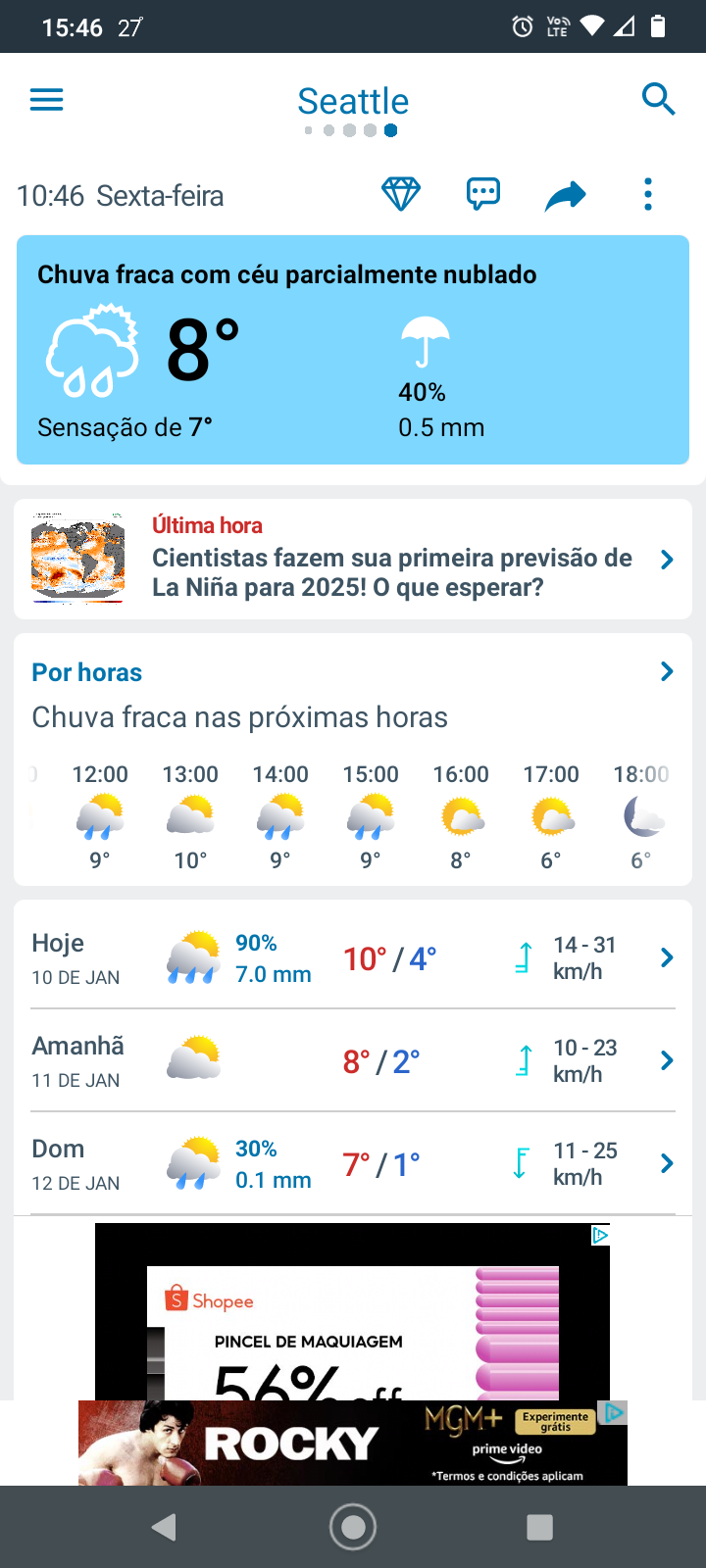This screenshot has width=706, height=1568.
Task: Read the La Niña 2025 news article
Action: point(353,559)
